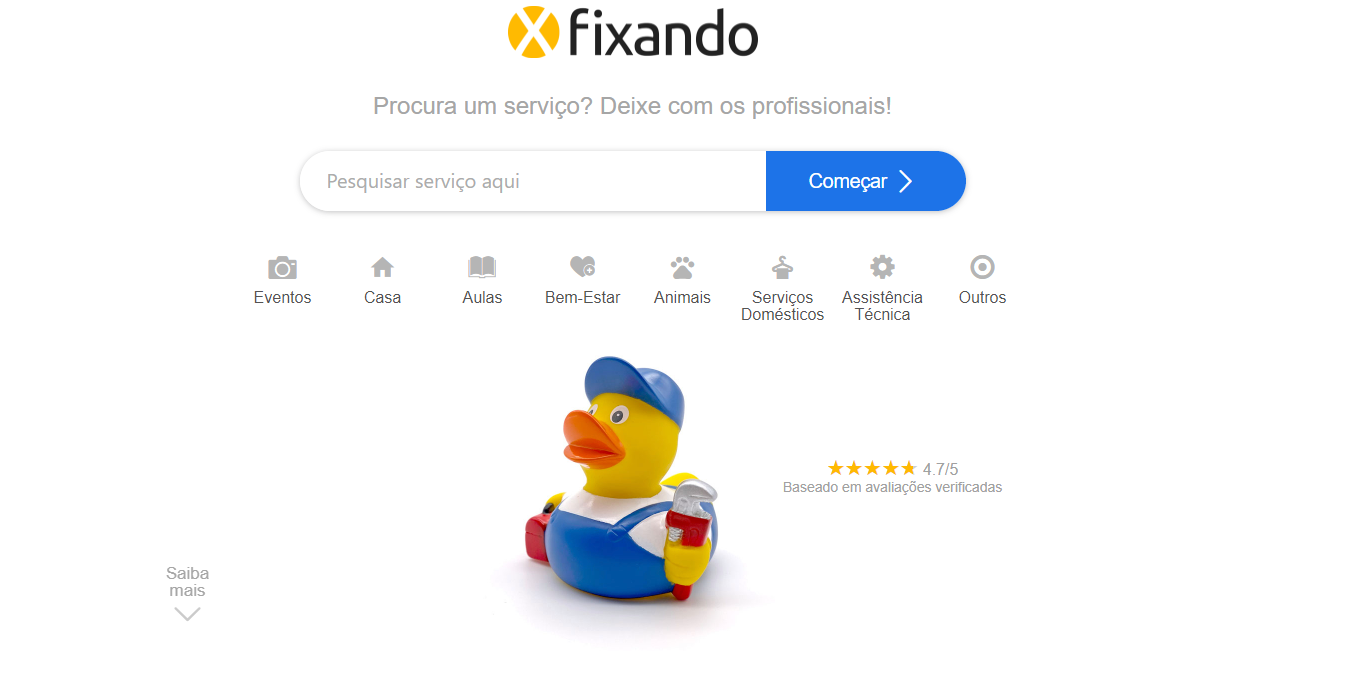Open the Eventos category

[282, 280]
